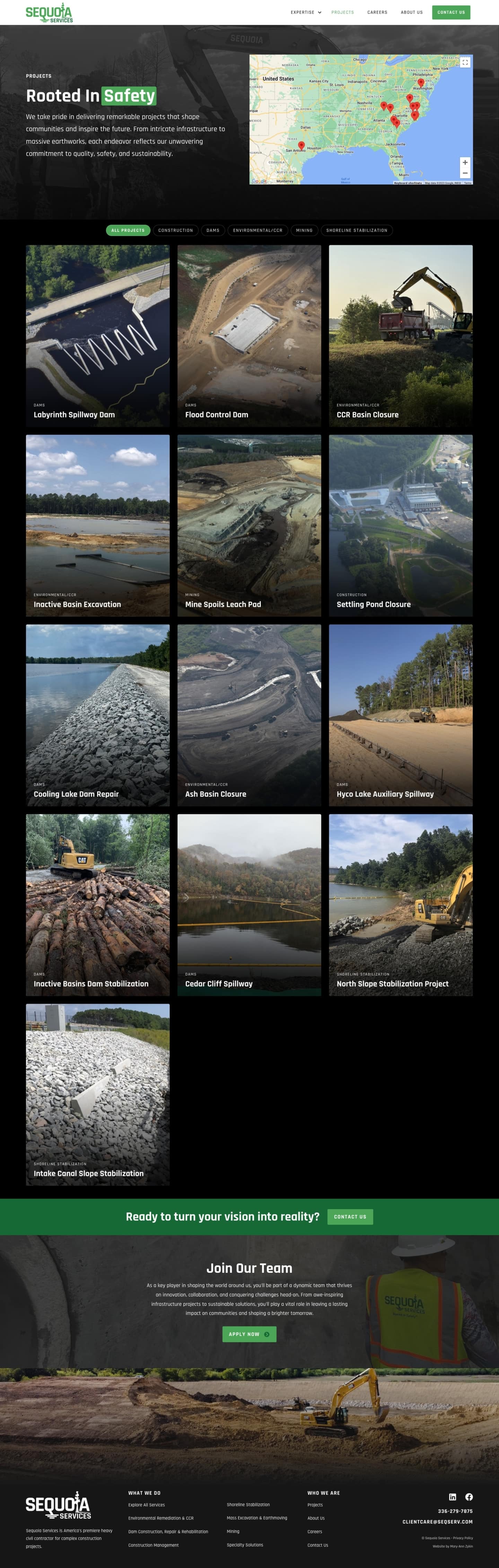Open the Facebook icon in footer

469,1497
